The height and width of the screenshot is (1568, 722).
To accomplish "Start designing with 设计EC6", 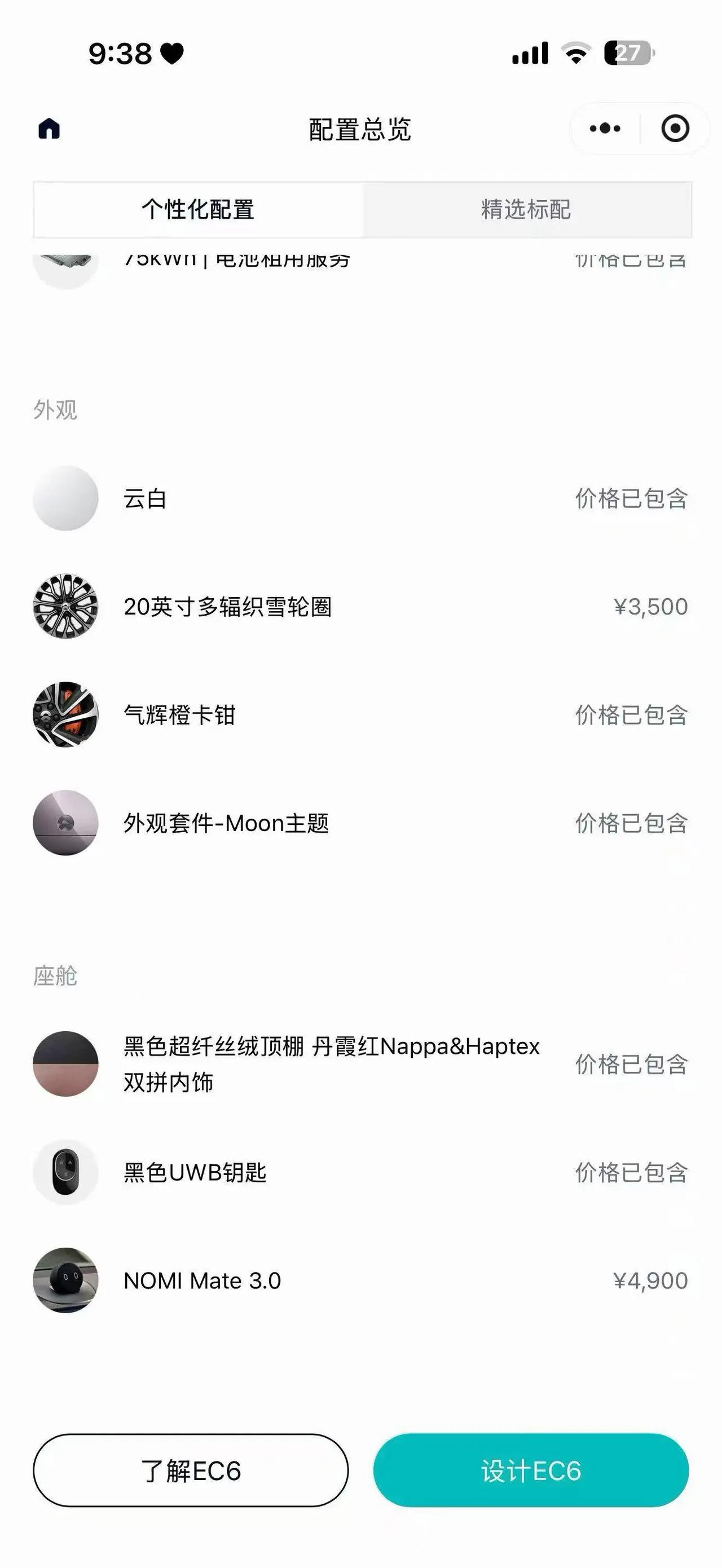I will 531,1471.
